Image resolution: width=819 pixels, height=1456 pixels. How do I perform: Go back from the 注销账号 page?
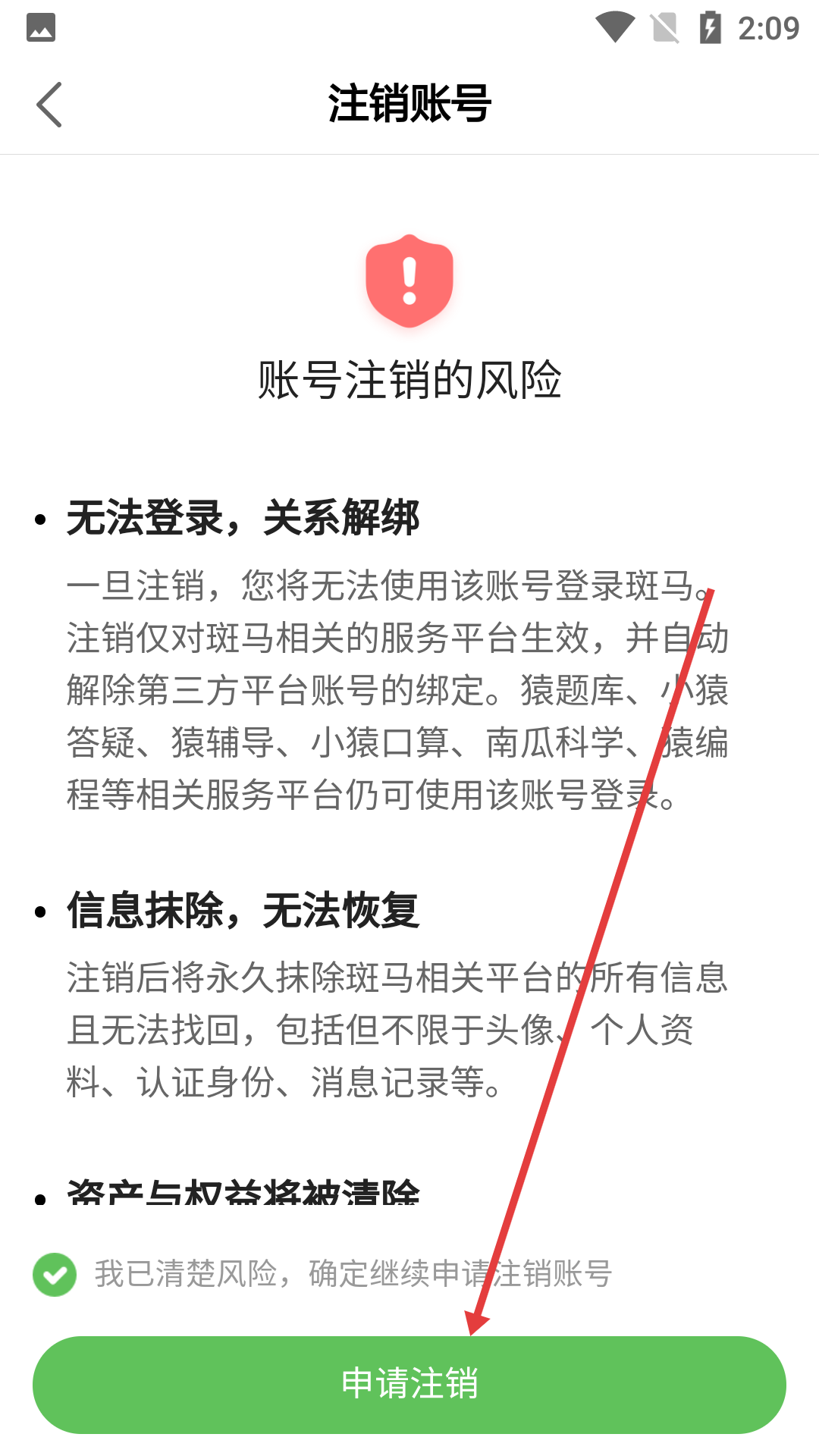pyautogui.click(x=49, y=105)
